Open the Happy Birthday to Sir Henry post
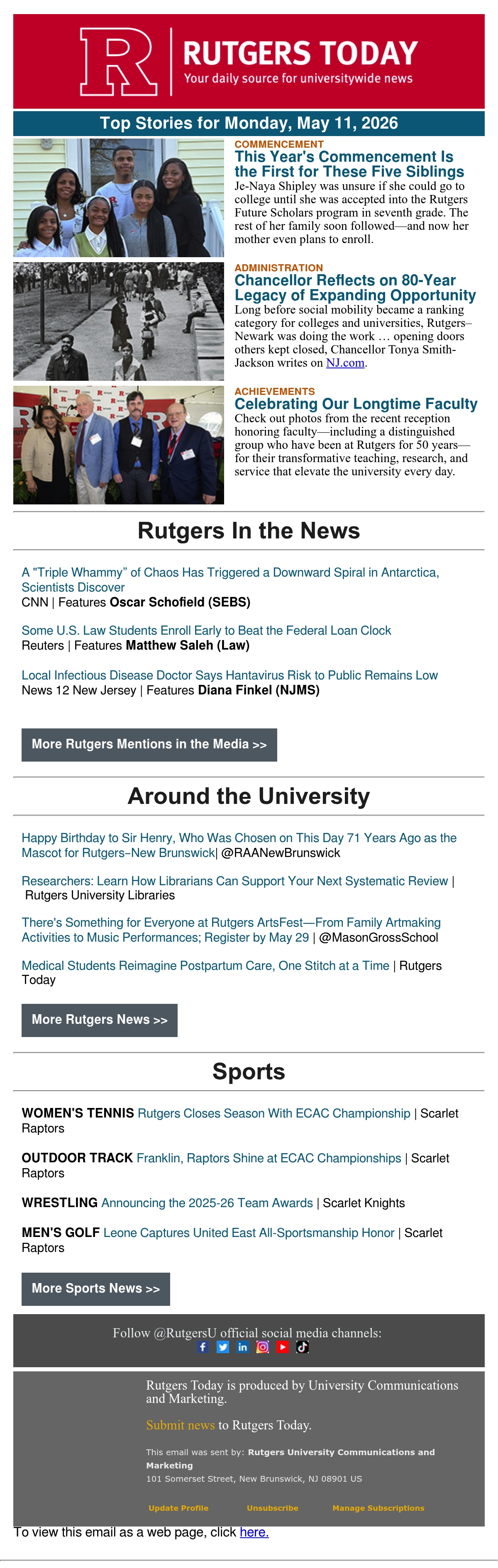 [239, 845]
